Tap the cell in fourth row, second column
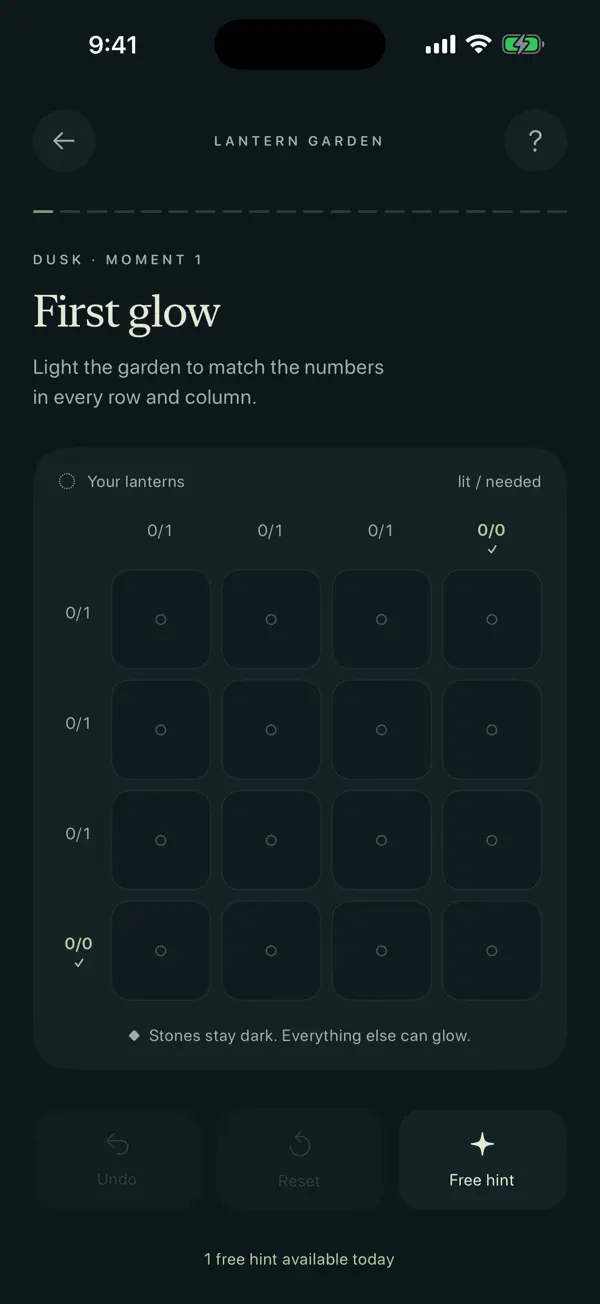The width and height of the screenshot is (600, 1304). (x=271, y=951)
